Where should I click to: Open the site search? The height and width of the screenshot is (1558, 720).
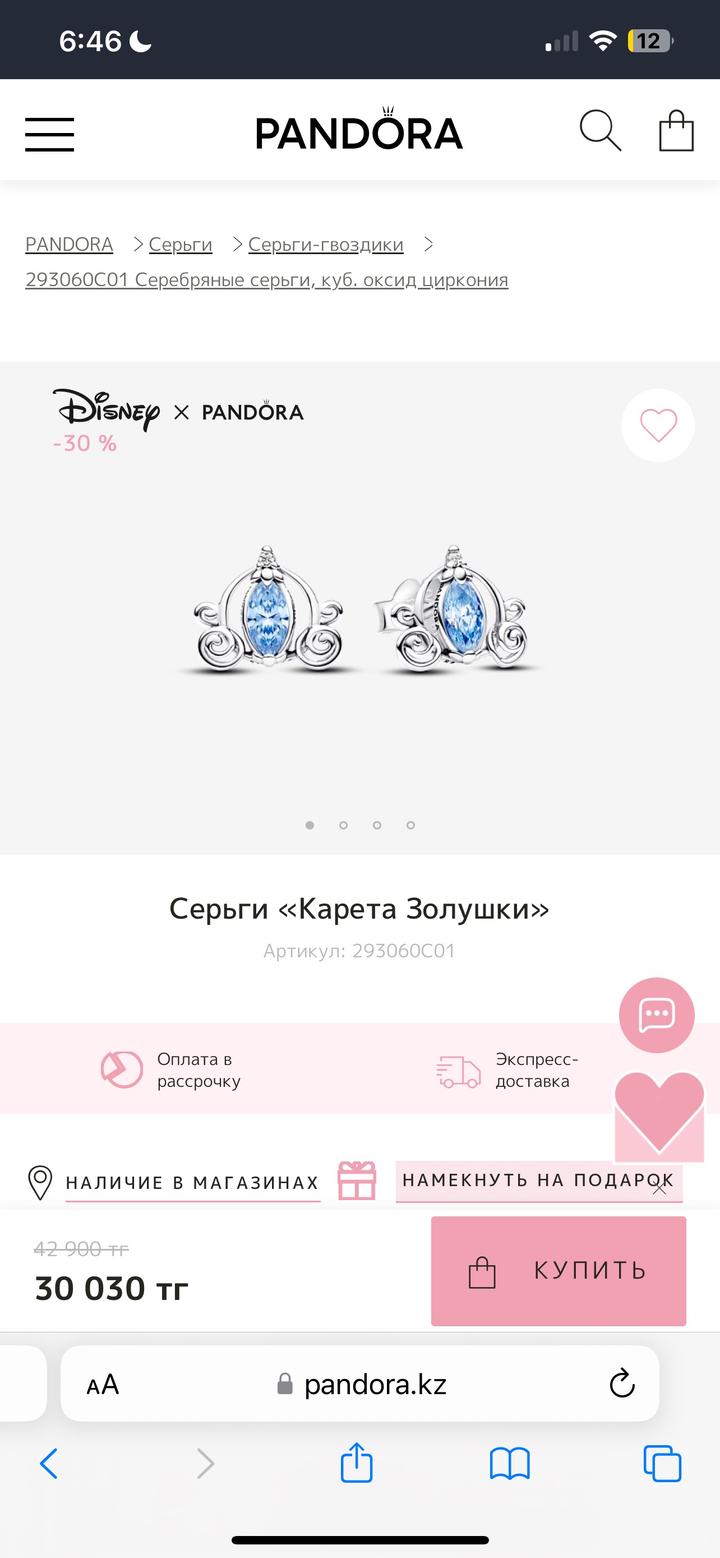pos(600,131)
